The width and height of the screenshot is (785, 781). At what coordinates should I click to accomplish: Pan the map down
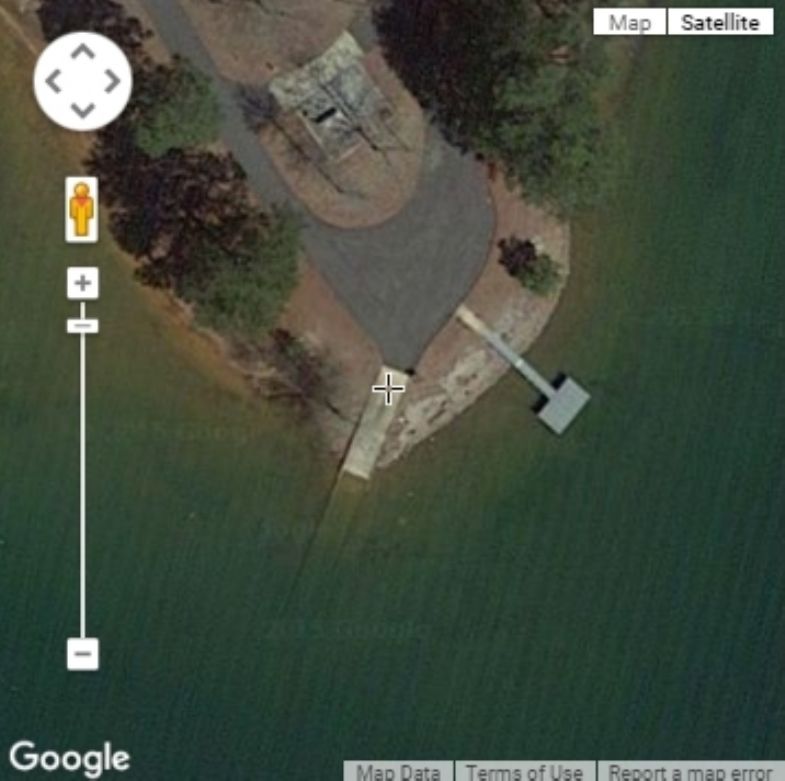(x=82, y=110)
